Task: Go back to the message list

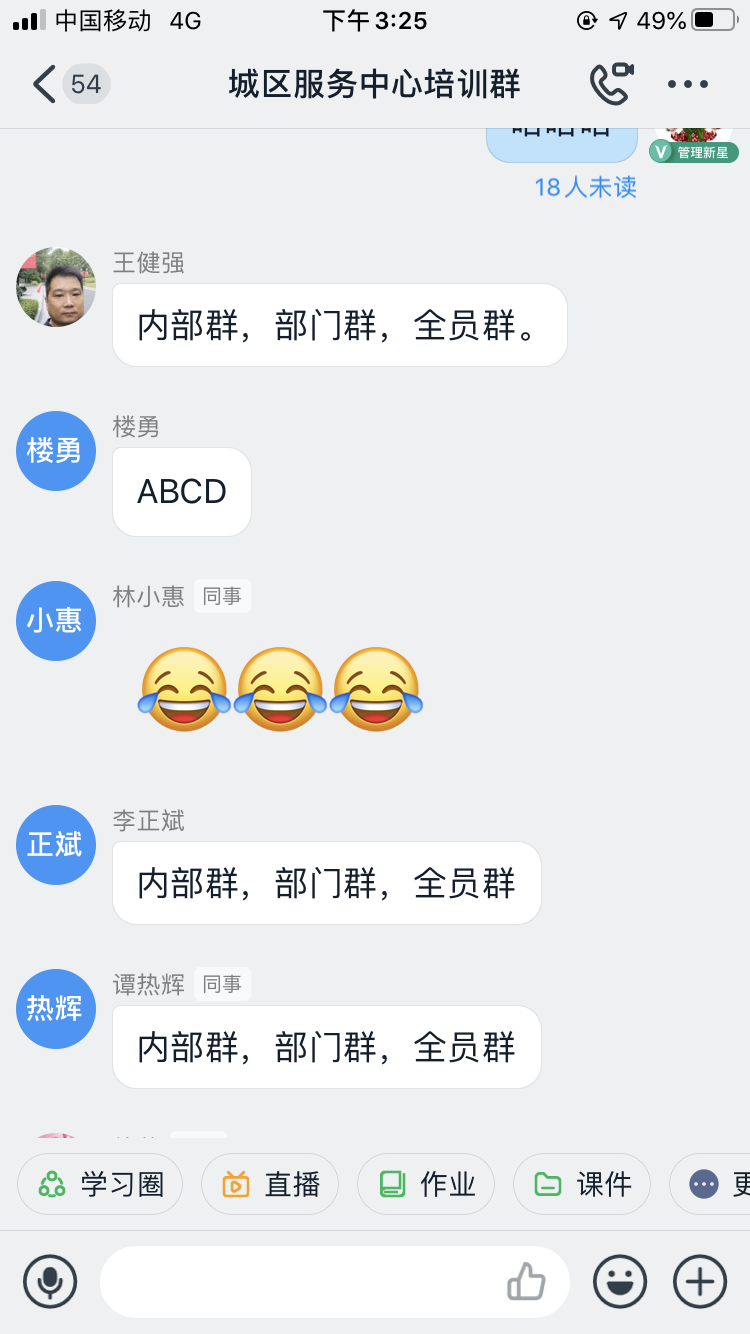Action: coord(45,84)
